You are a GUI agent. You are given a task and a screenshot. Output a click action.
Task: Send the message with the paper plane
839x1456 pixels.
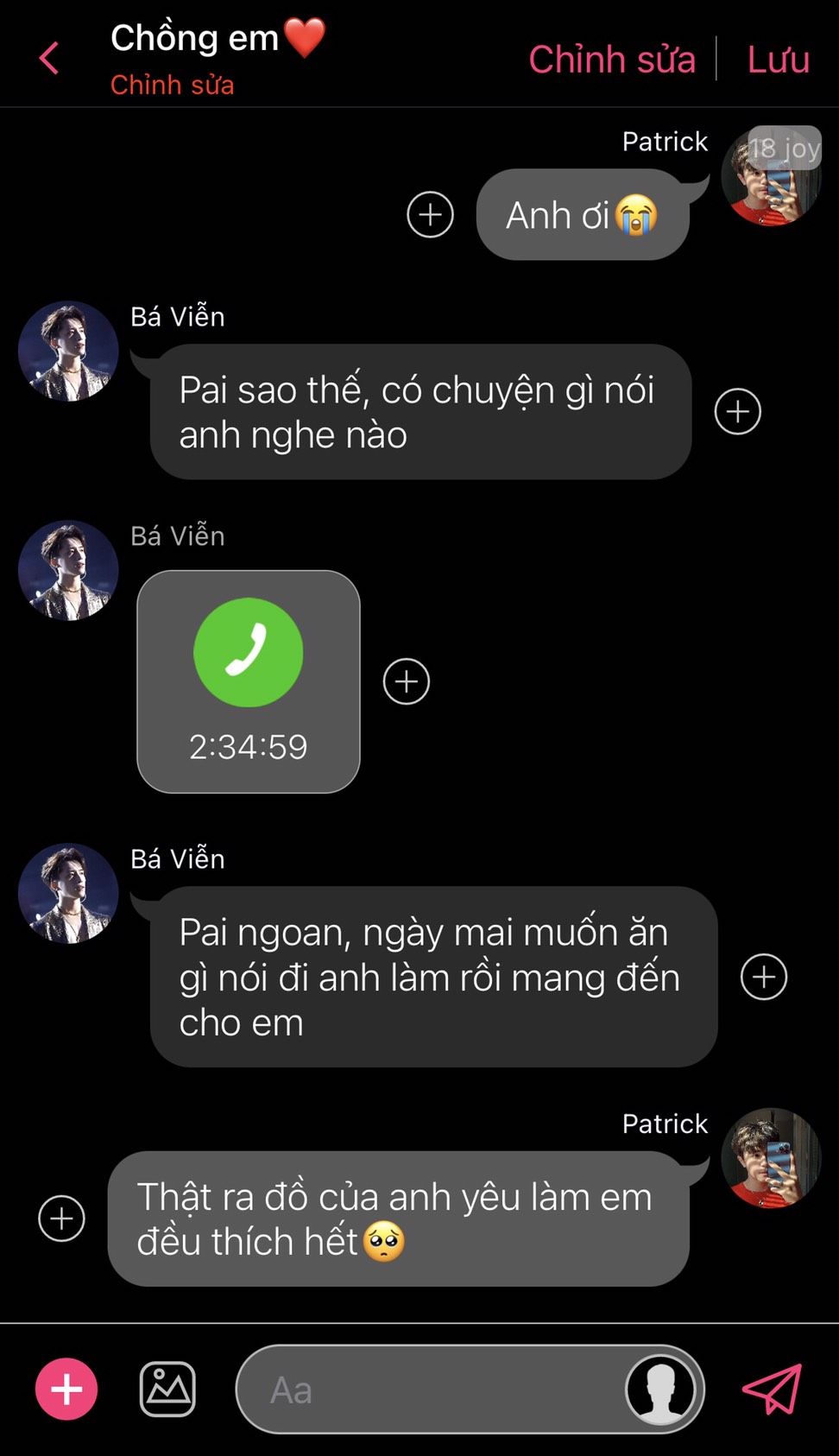coord(773,1389)
